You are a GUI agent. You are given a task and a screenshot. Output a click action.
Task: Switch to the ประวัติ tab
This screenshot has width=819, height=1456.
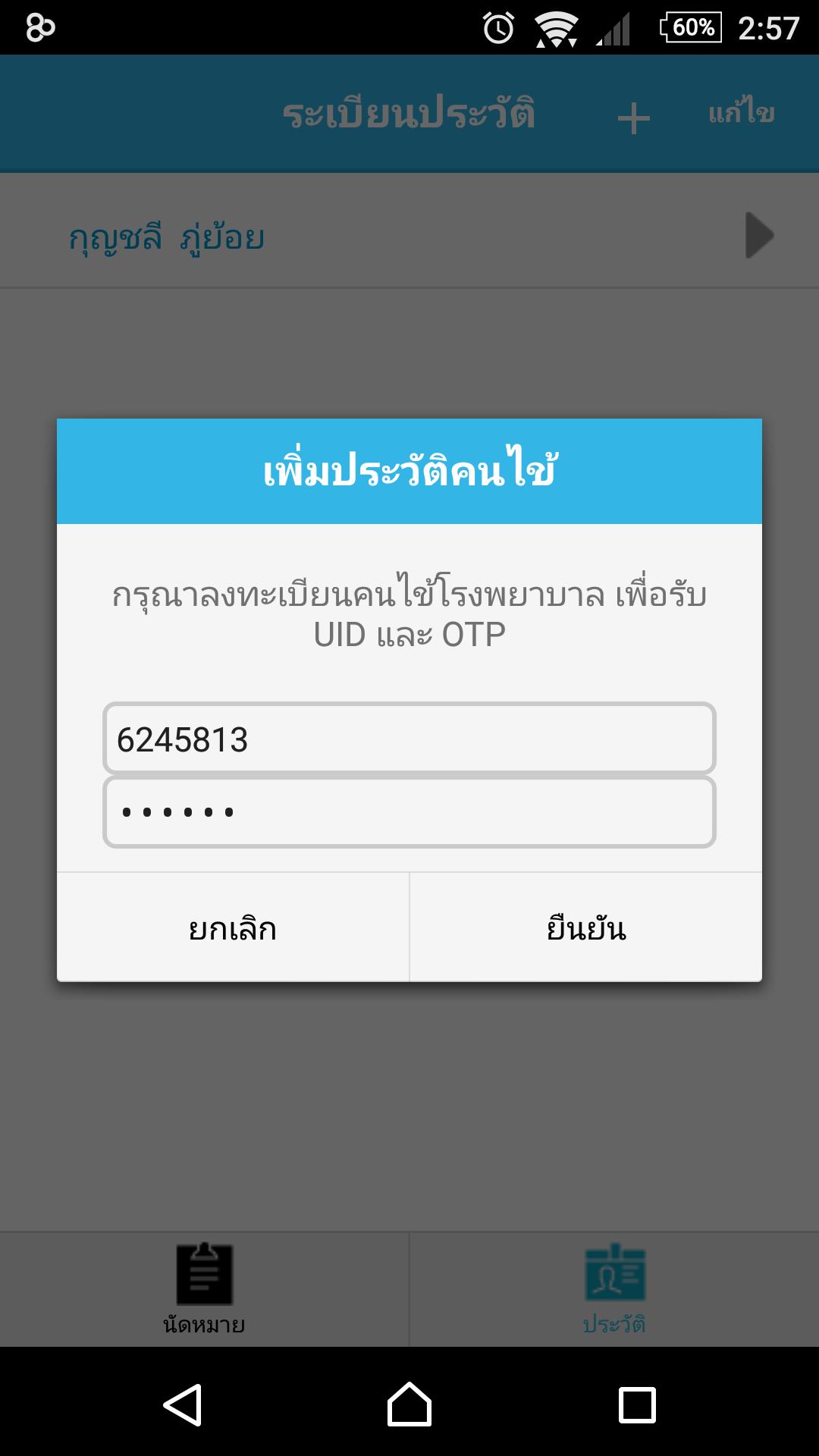[614, 1289]
